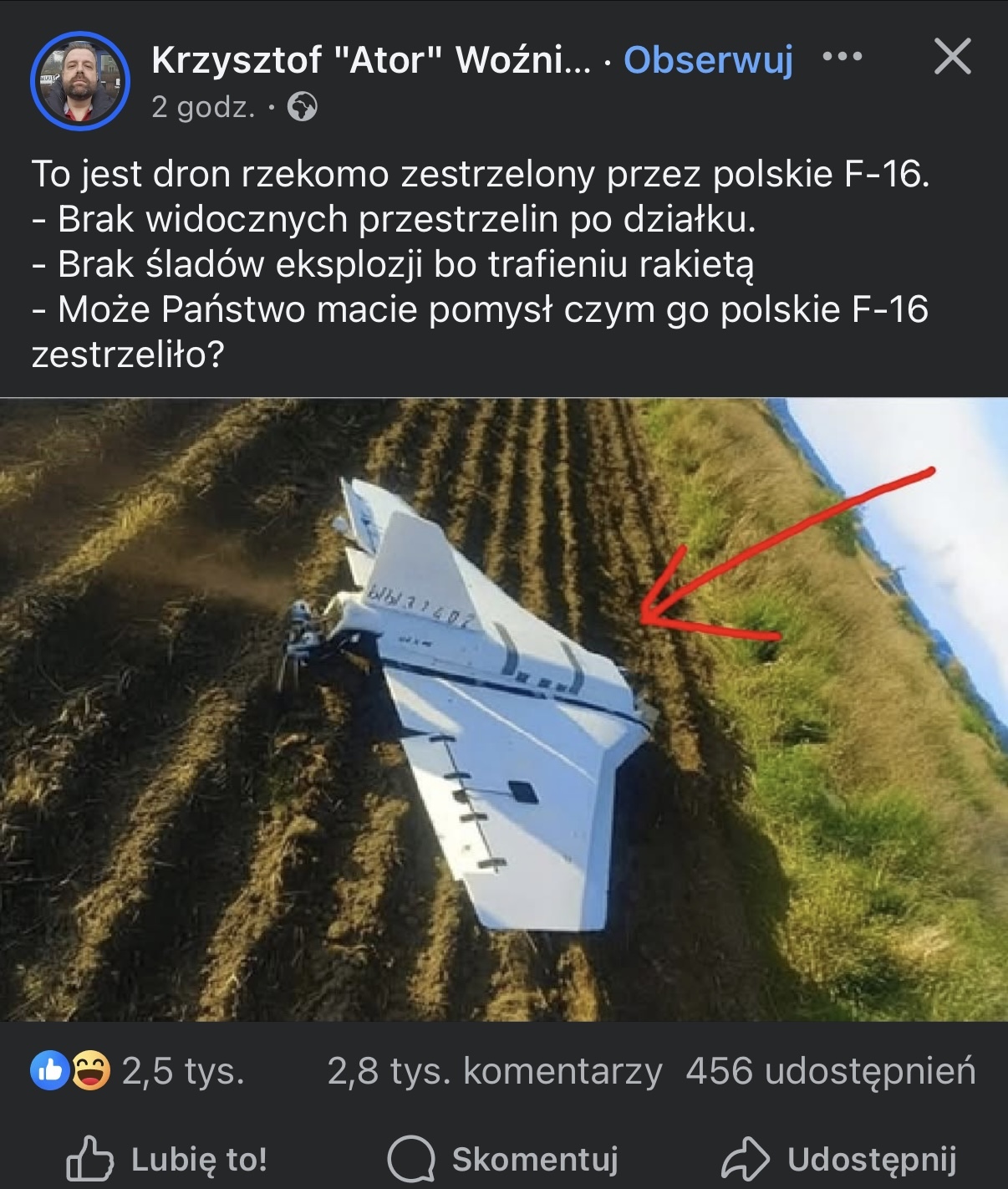Share the post via Udostępnij

point(838,1159)
